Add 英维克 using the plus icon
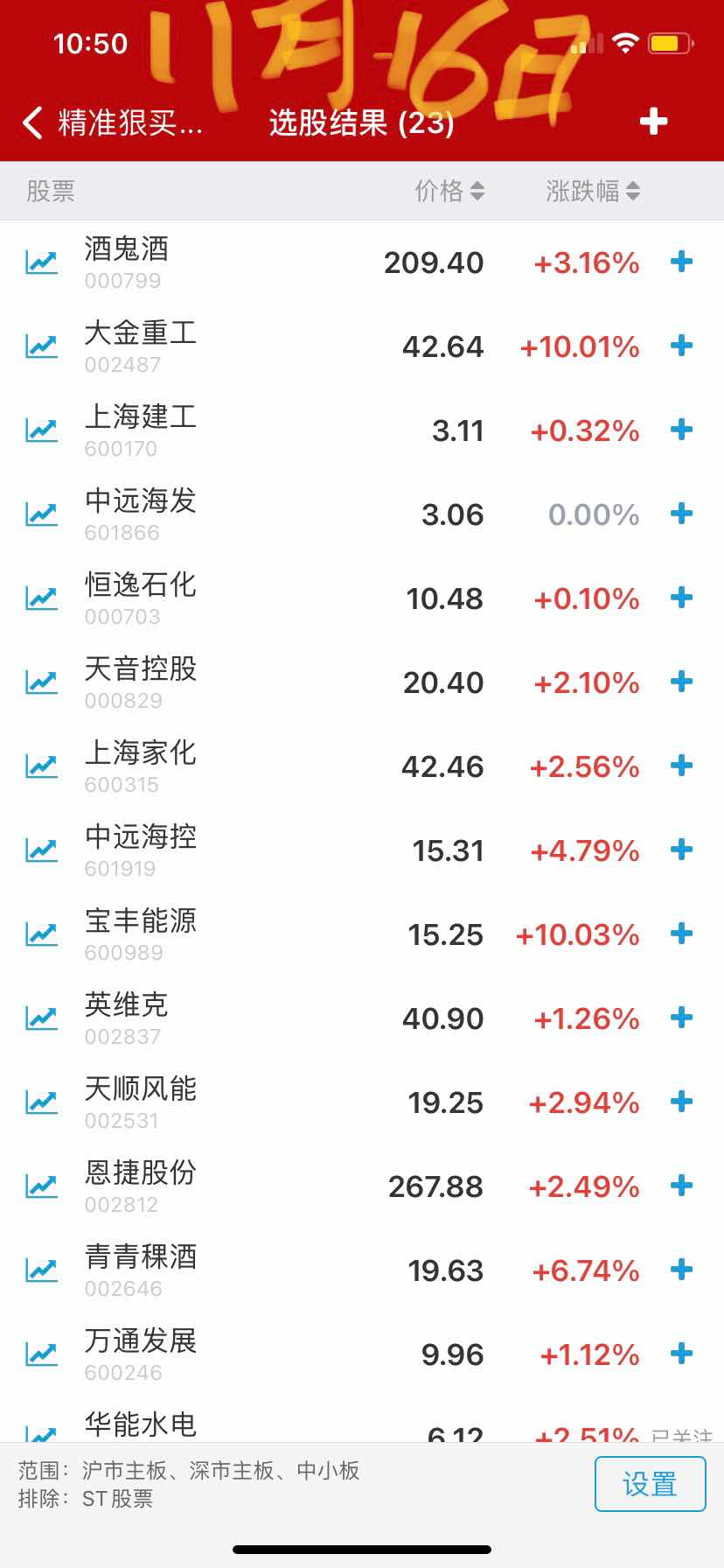Viewport: 724px width, 1568px height. 680,1018
